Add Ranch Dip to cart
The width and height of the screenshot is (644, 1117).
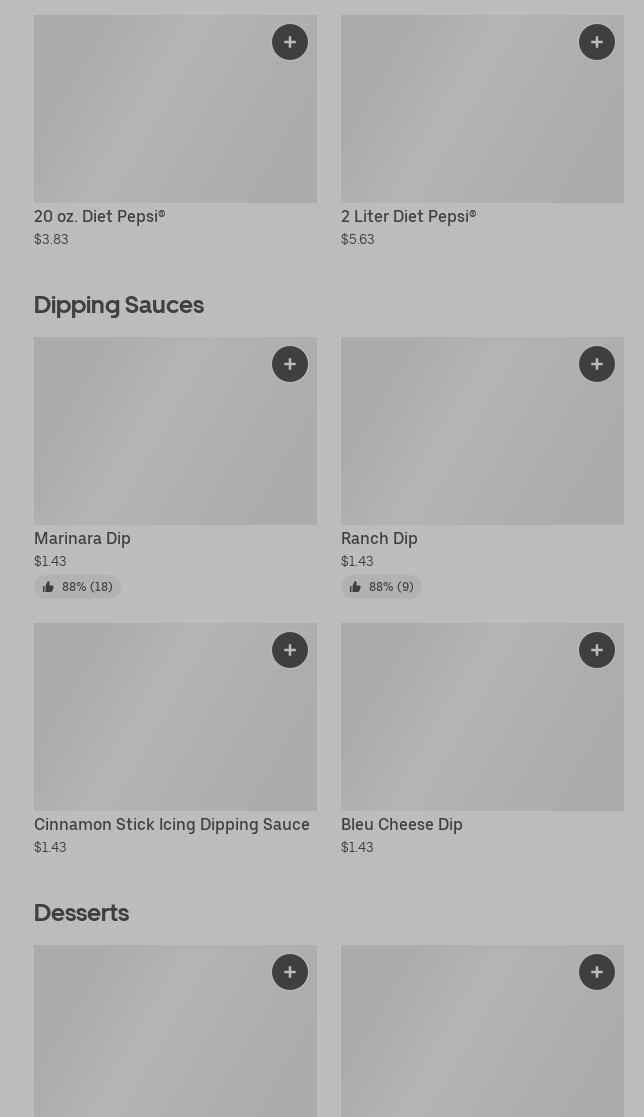coord(597,364)
